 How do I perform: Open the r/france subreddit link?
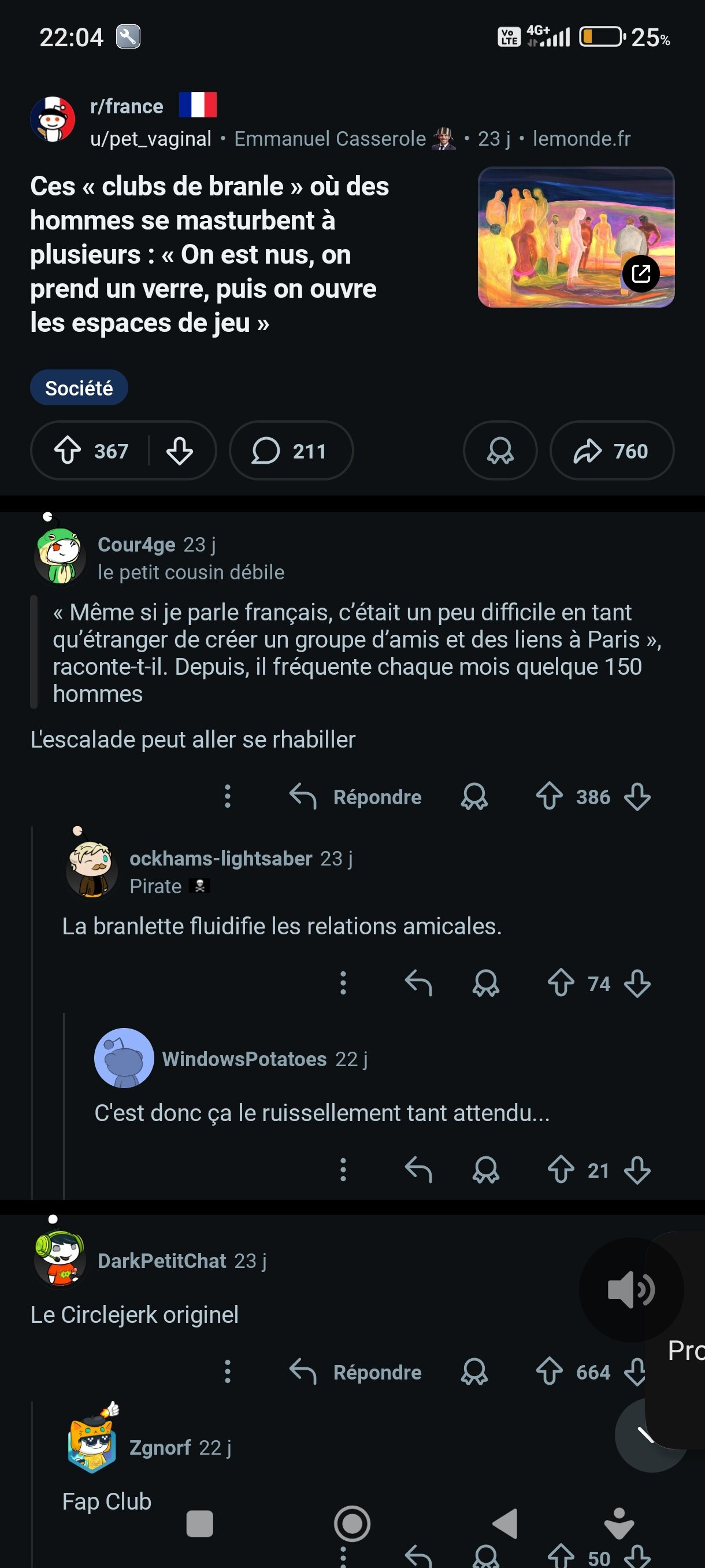point(127,106)
